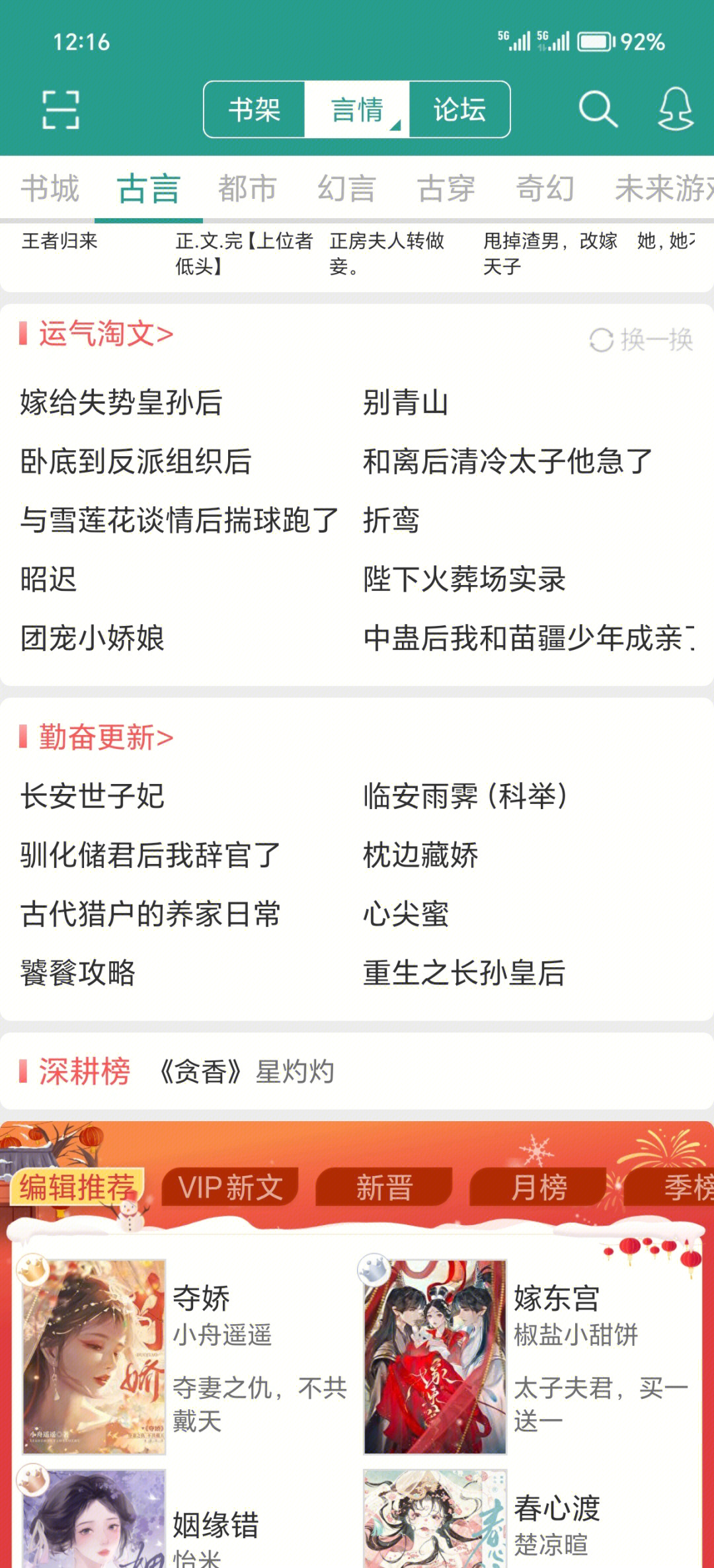The height and width of the screenshot is (1568, 714).
Task: Go to the 书城 tab
Action: 50,189
